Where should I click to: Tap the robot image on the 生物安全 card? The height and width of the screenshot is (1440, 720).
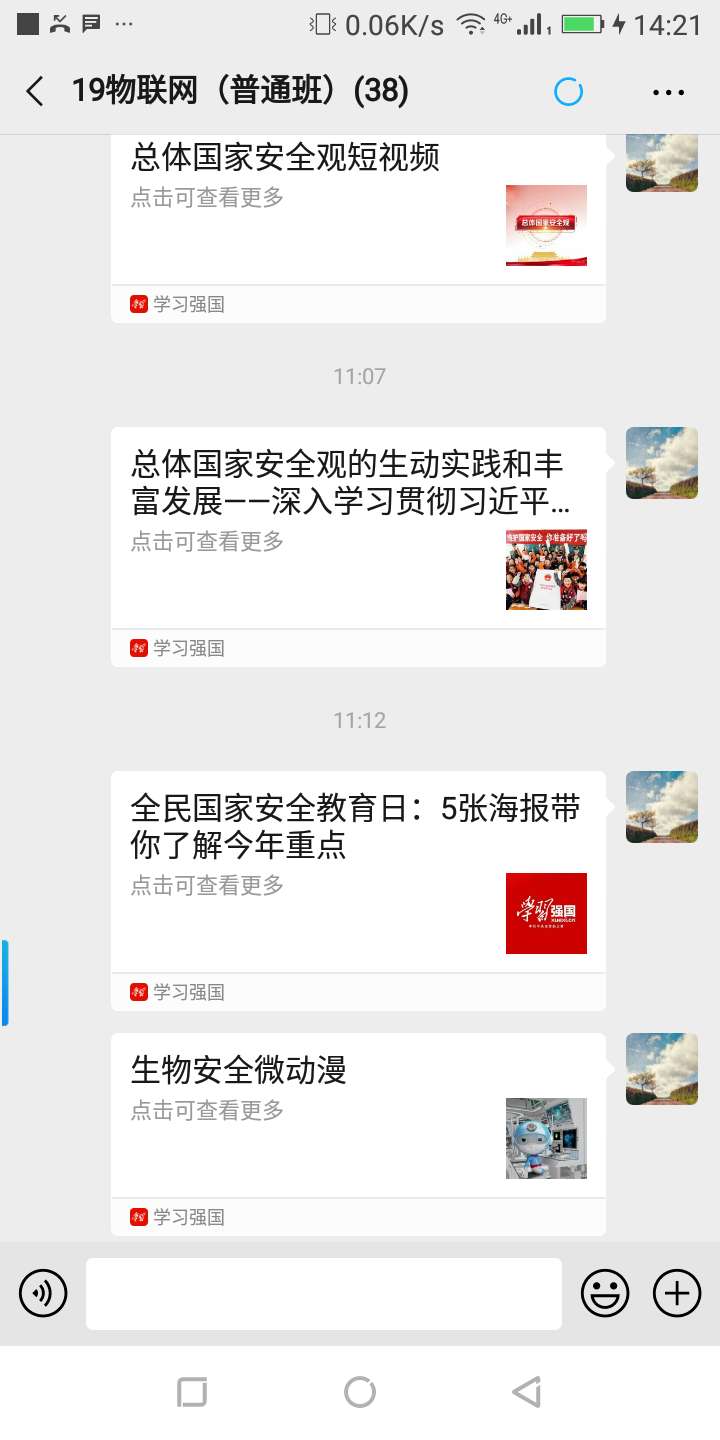[x=546, y=1139]
